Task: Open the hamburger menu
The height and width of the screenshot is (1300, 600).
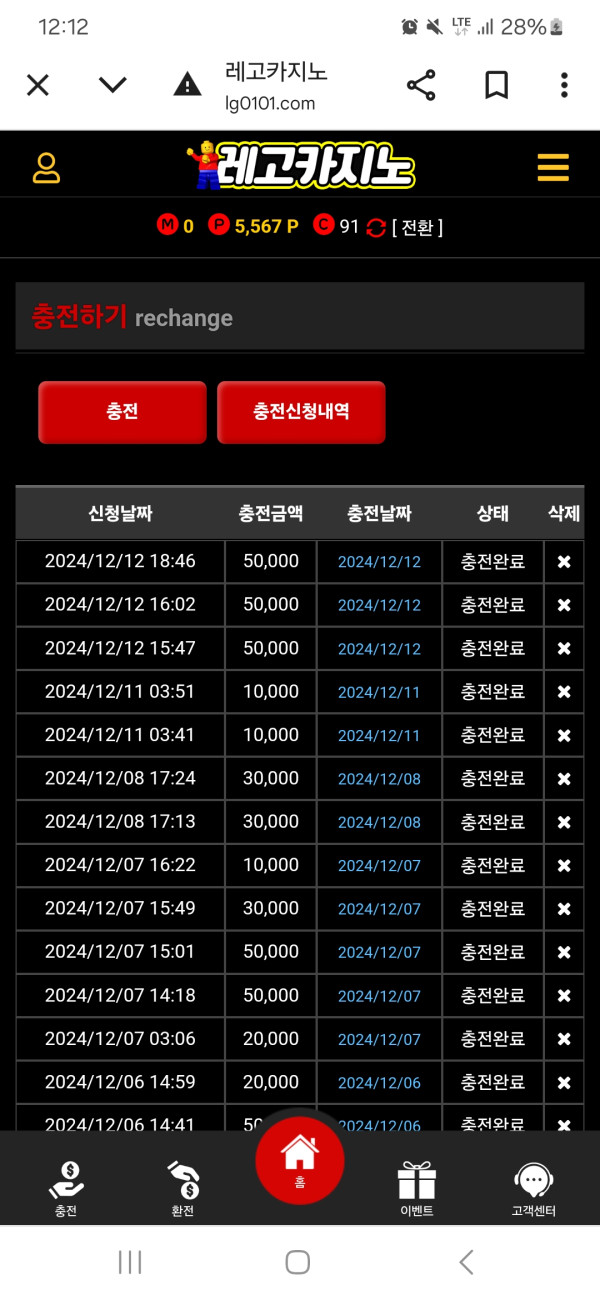Action: 553,168
